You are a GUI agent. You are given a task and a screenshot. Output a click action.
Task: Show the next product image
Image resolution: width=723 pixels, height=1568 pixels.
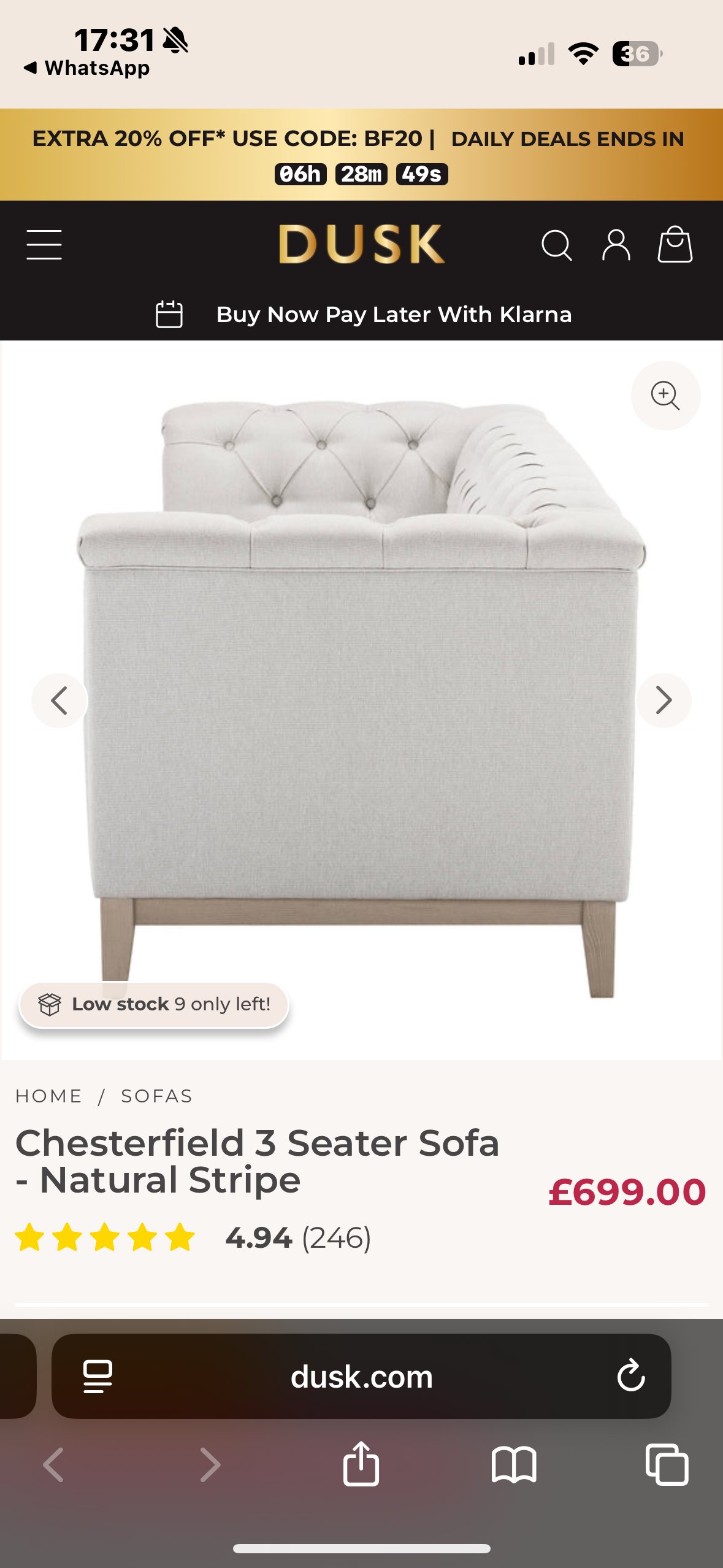(x=663, y=701)
